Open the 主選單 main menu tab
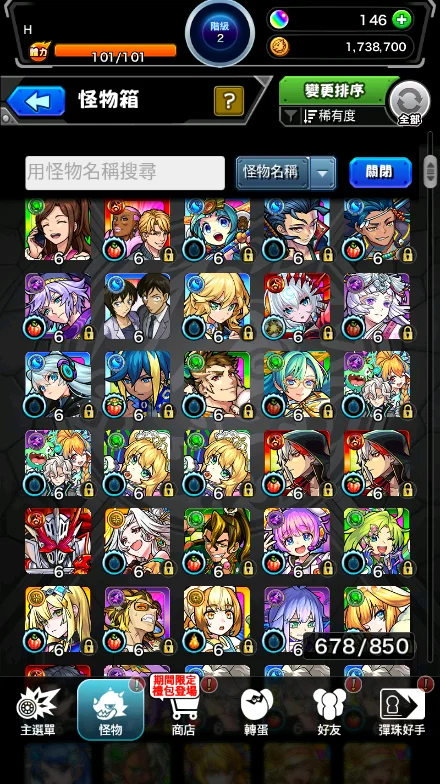This screenshot has width=440, height=784. (38, 712)
